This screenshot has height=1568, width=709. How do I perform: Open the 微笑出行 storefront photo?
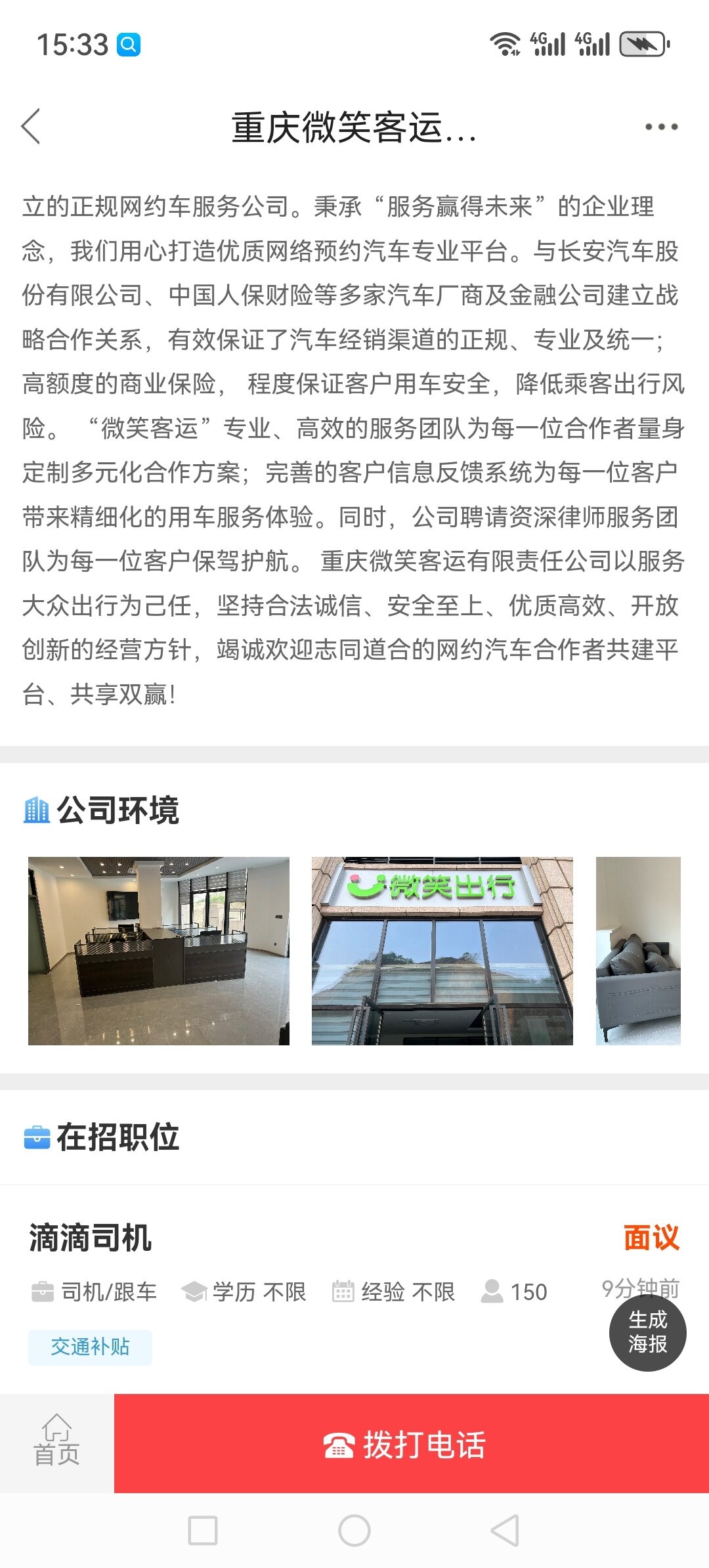[442, 951]
